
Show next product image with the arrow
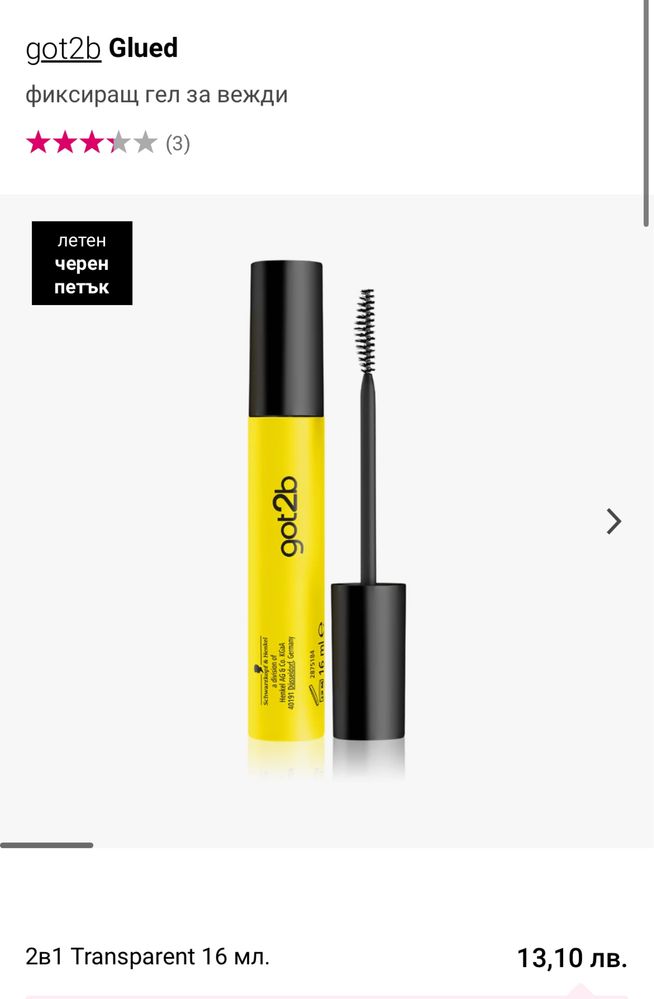[x=613, y=521]
